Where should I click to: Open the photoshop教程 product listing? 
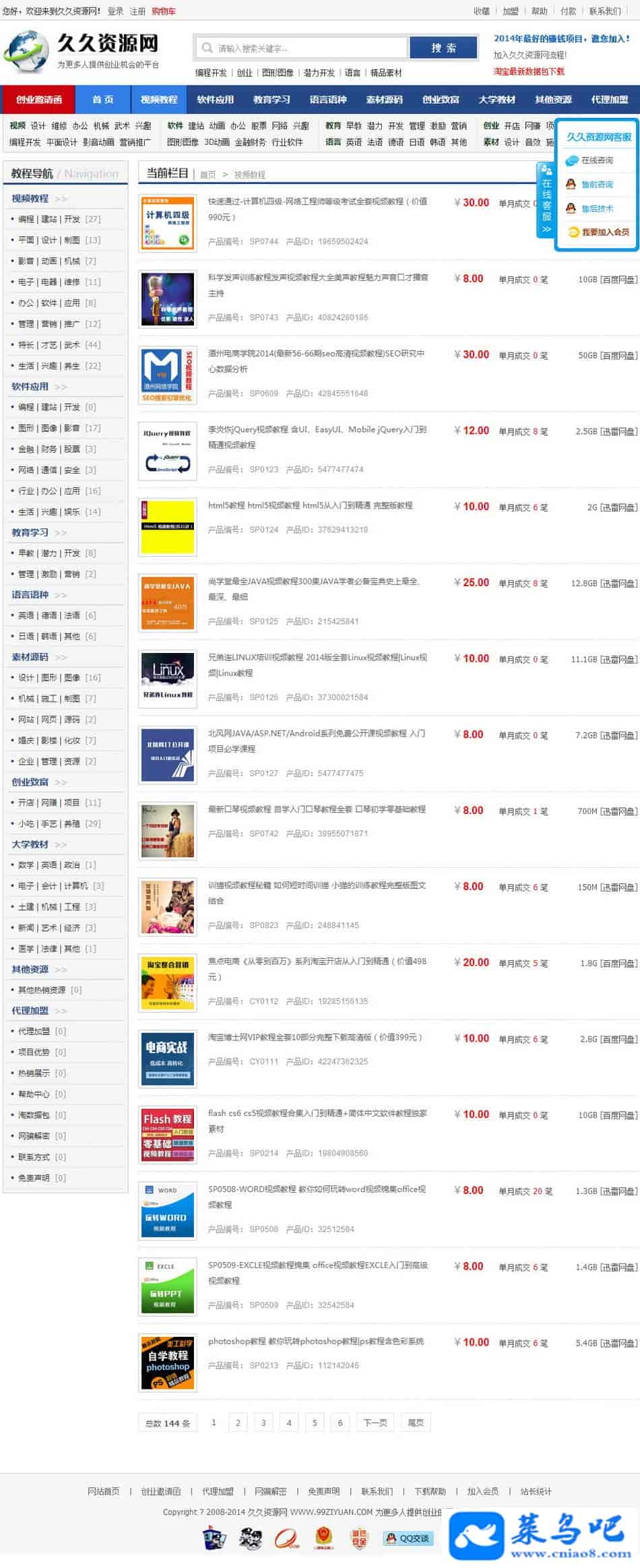(315, 1342)
